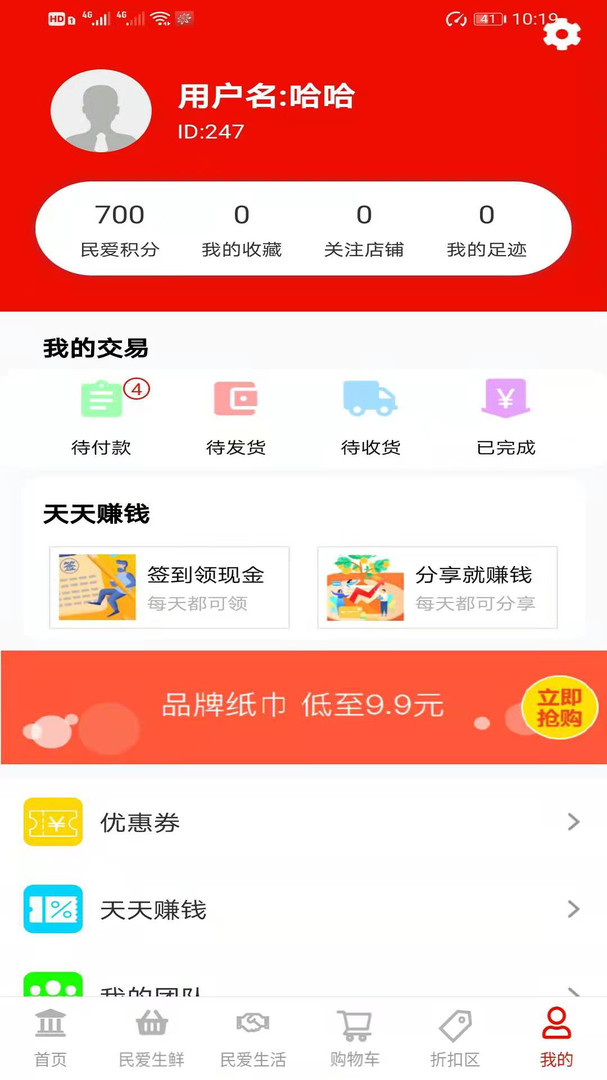Switch to the 折扣区 discount tab
The height and width of the screenshot is (1080, 607).
tap(455, 1038)
